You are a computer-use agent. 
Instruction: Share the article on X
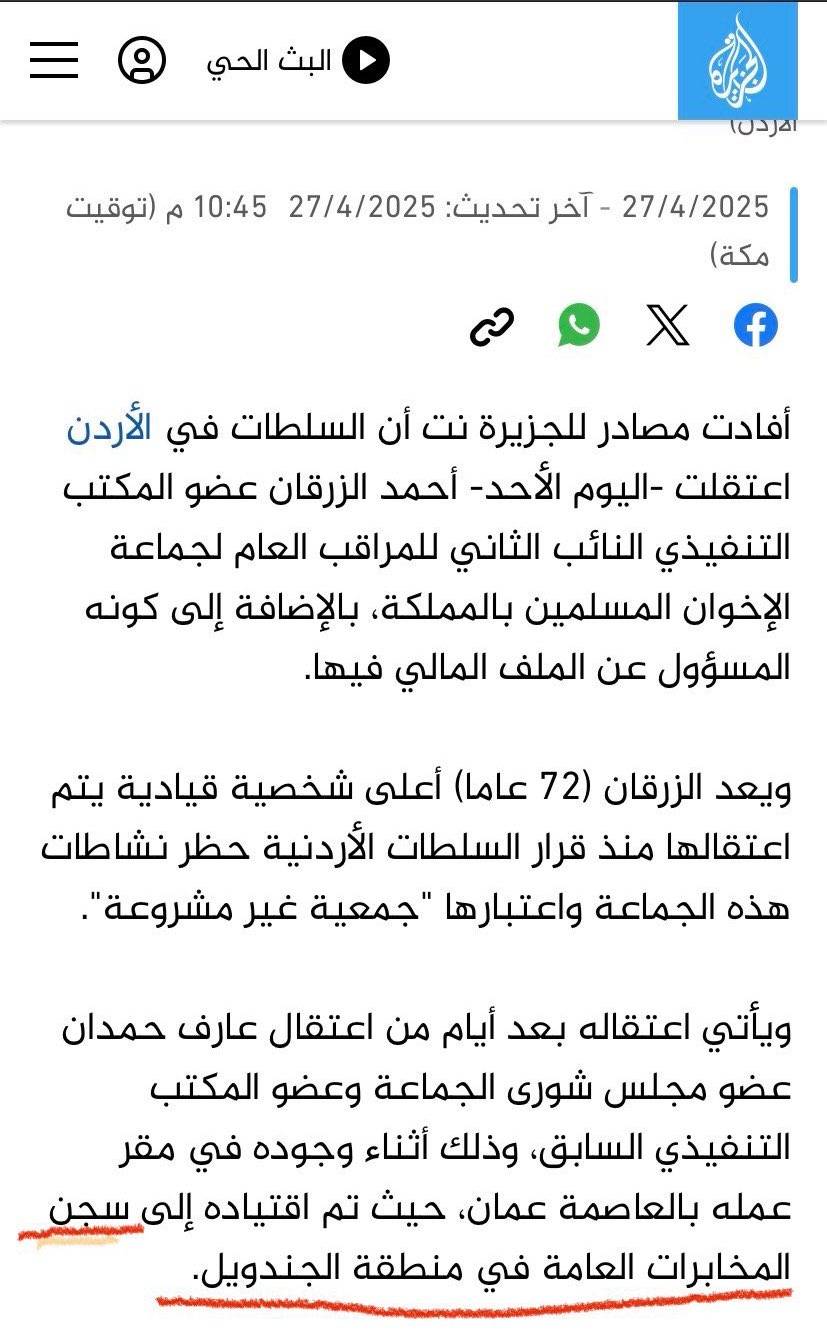(667, 326)
